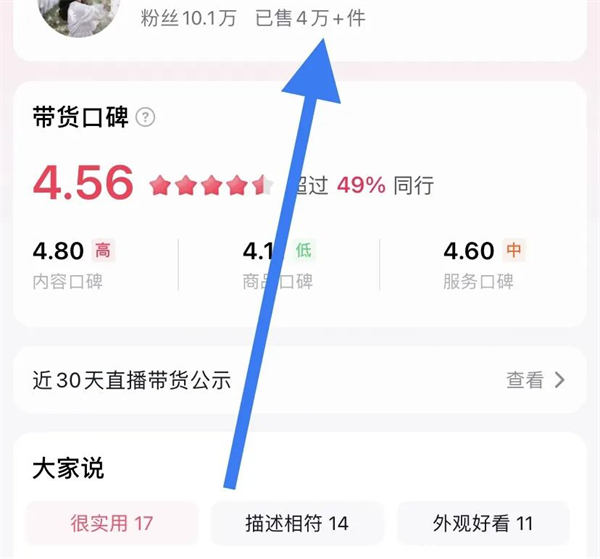Select the 外观好看 11 review chip
Viewport: 600px width, 559px height.
pyautogui.click(x=483, y=523)
